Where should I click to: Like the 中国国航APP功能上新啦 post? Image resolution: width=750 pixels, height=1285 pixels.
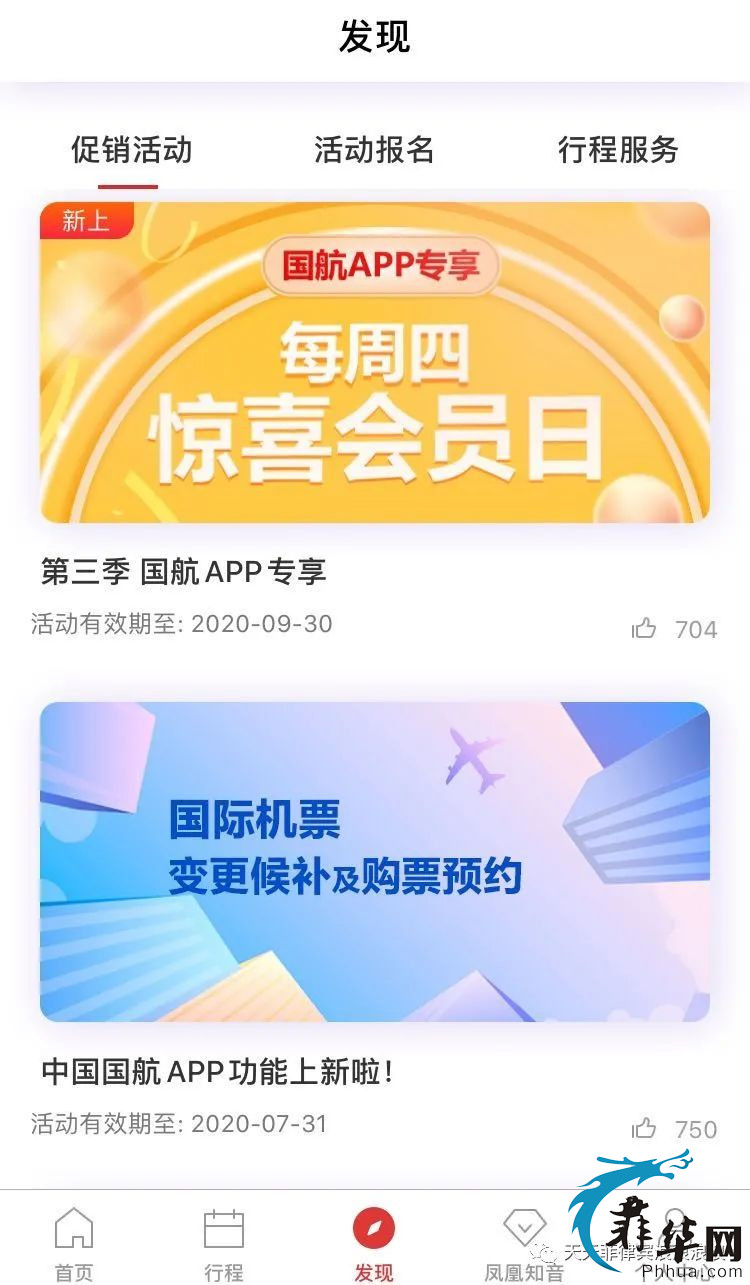644,1128
